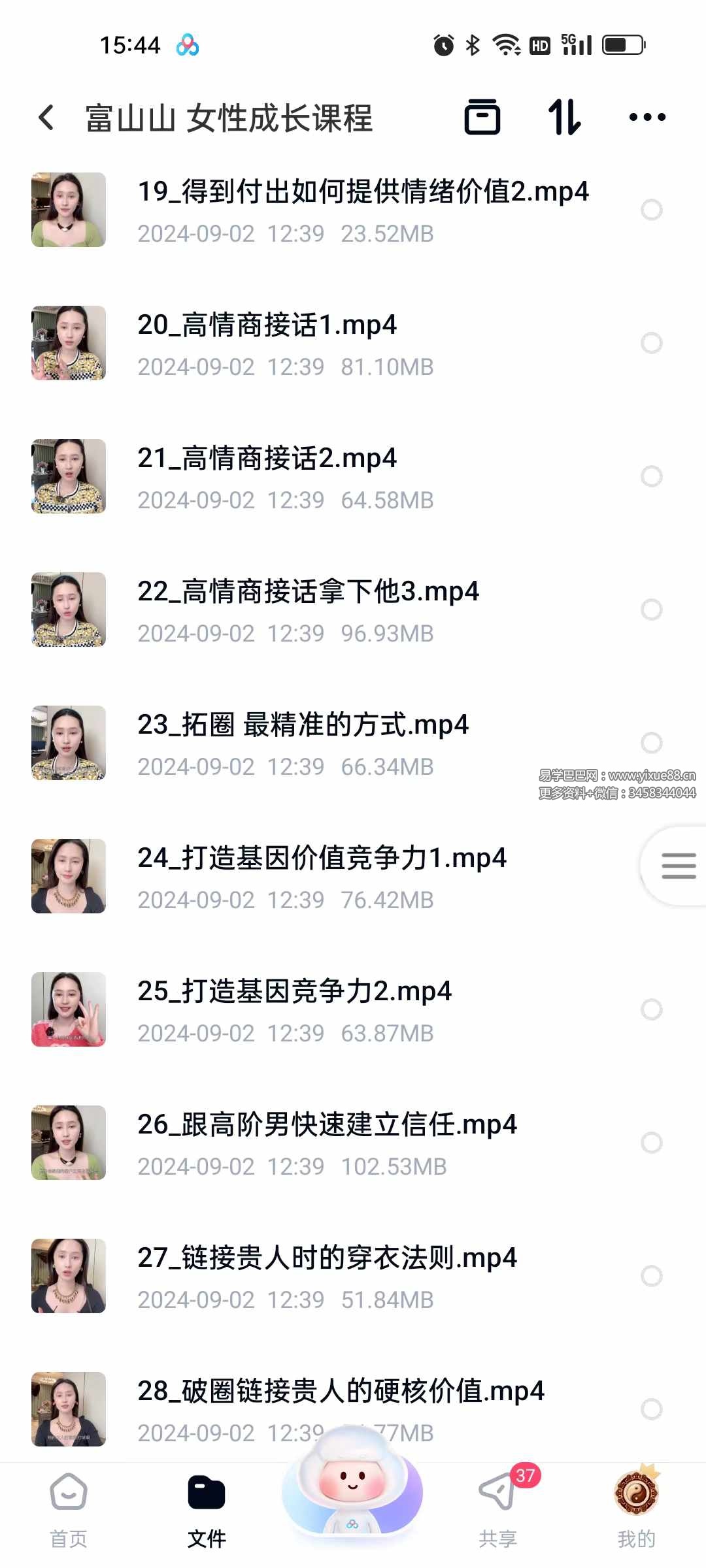Select the circle for 20_高情商接话1.mp4

[x=651, y=343]
